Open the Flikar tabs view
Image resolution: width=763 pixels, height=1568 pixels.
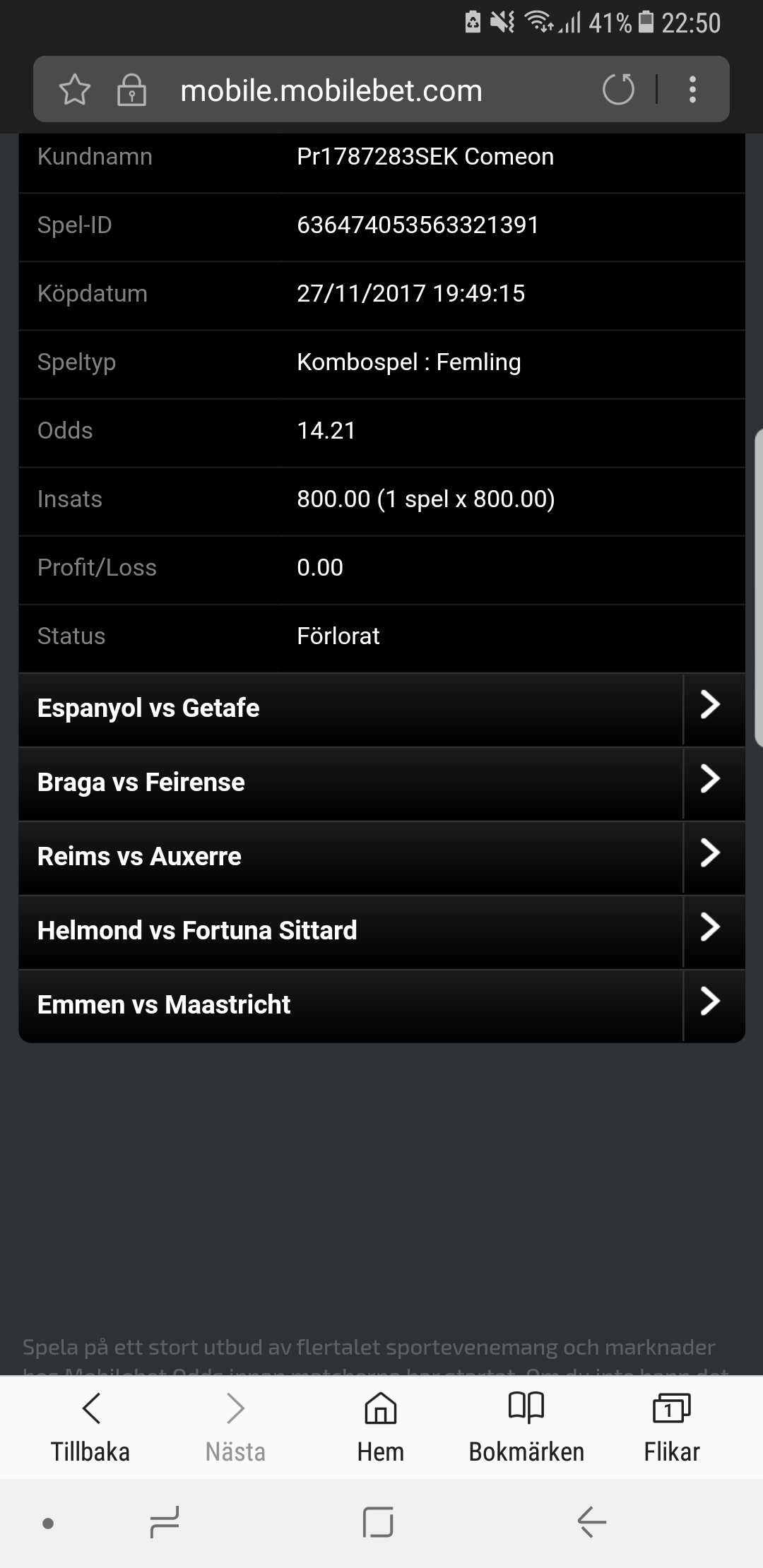[671, 1427]
